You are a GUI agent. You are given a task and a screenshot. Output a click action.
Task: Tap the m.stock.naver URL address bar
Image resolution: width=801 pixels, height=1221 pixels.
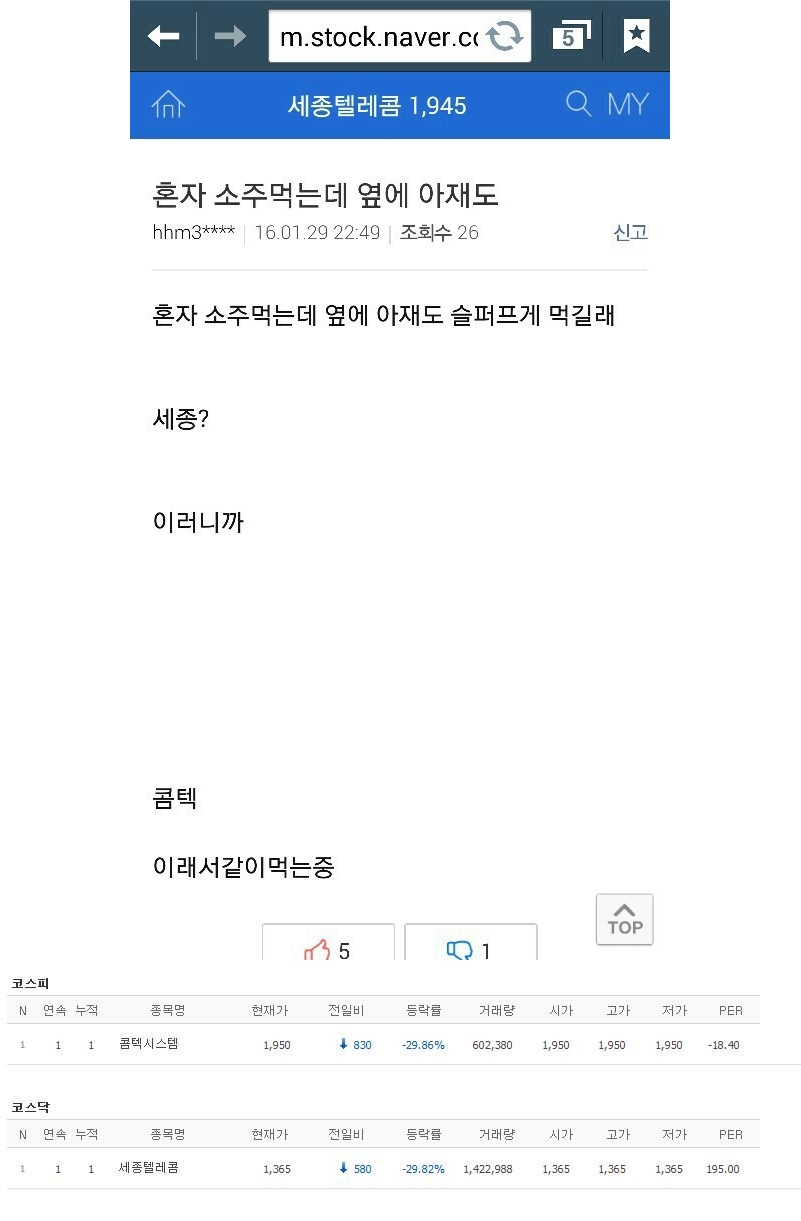378,38
